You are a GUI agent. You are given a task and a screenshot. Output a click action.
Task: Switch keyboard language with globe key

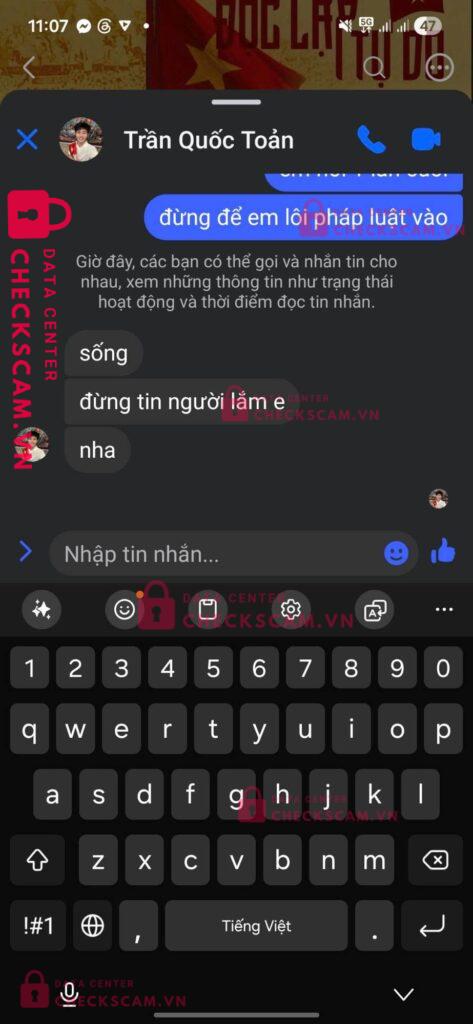point(93,925)
